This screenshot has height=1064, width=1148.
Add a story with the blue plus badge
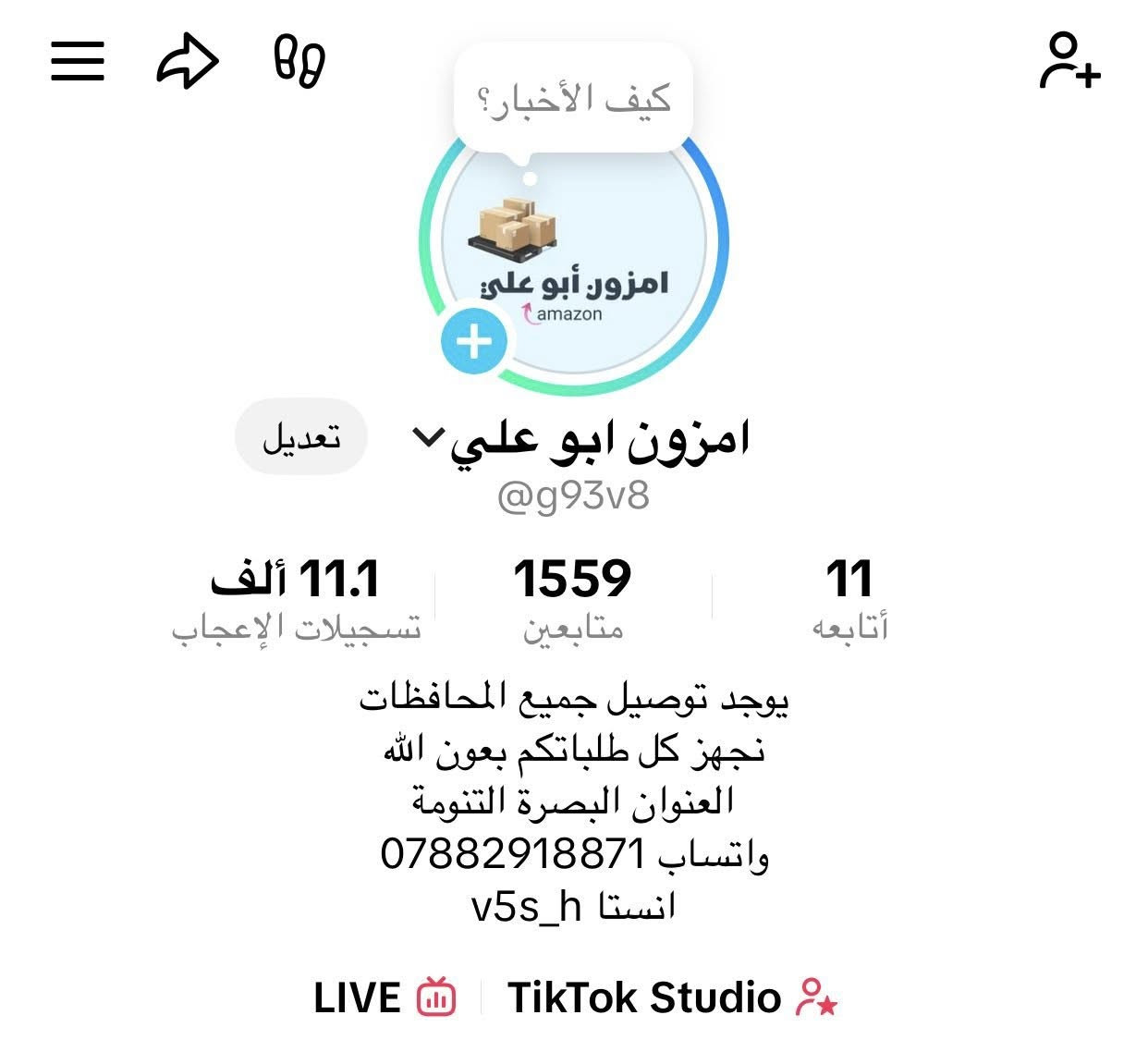[474, 342]
